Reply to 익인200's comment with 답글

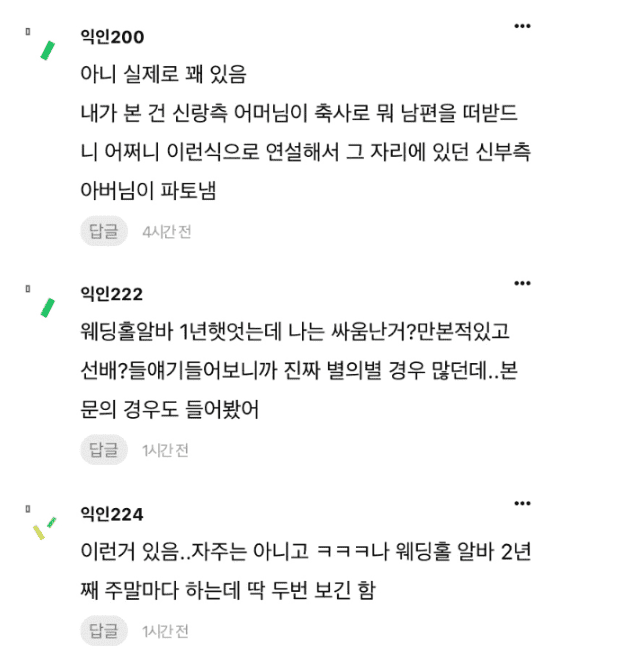(104, 232)
